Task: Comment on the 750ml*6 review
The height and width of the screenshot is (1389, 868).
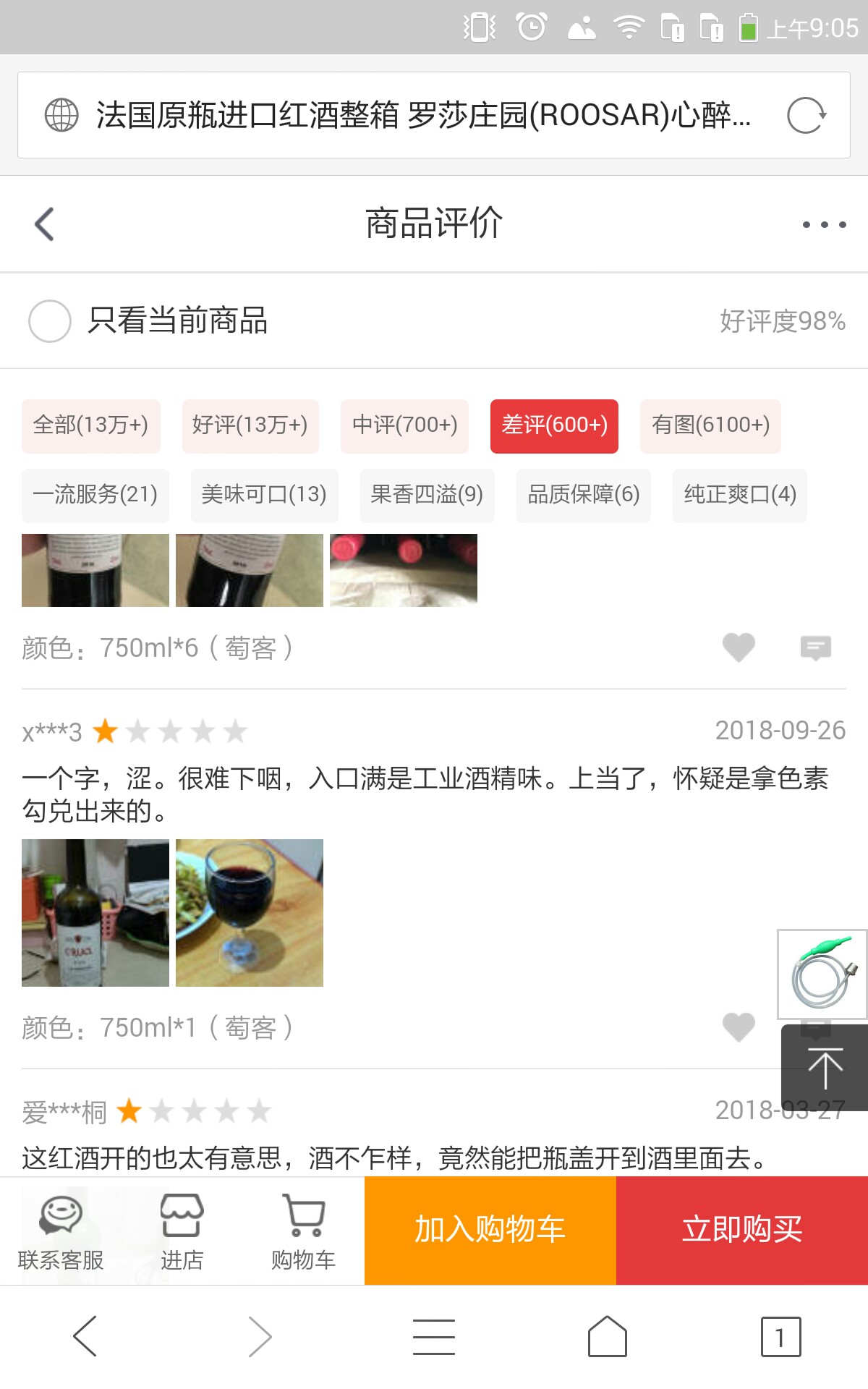Action: coord(815,647)
